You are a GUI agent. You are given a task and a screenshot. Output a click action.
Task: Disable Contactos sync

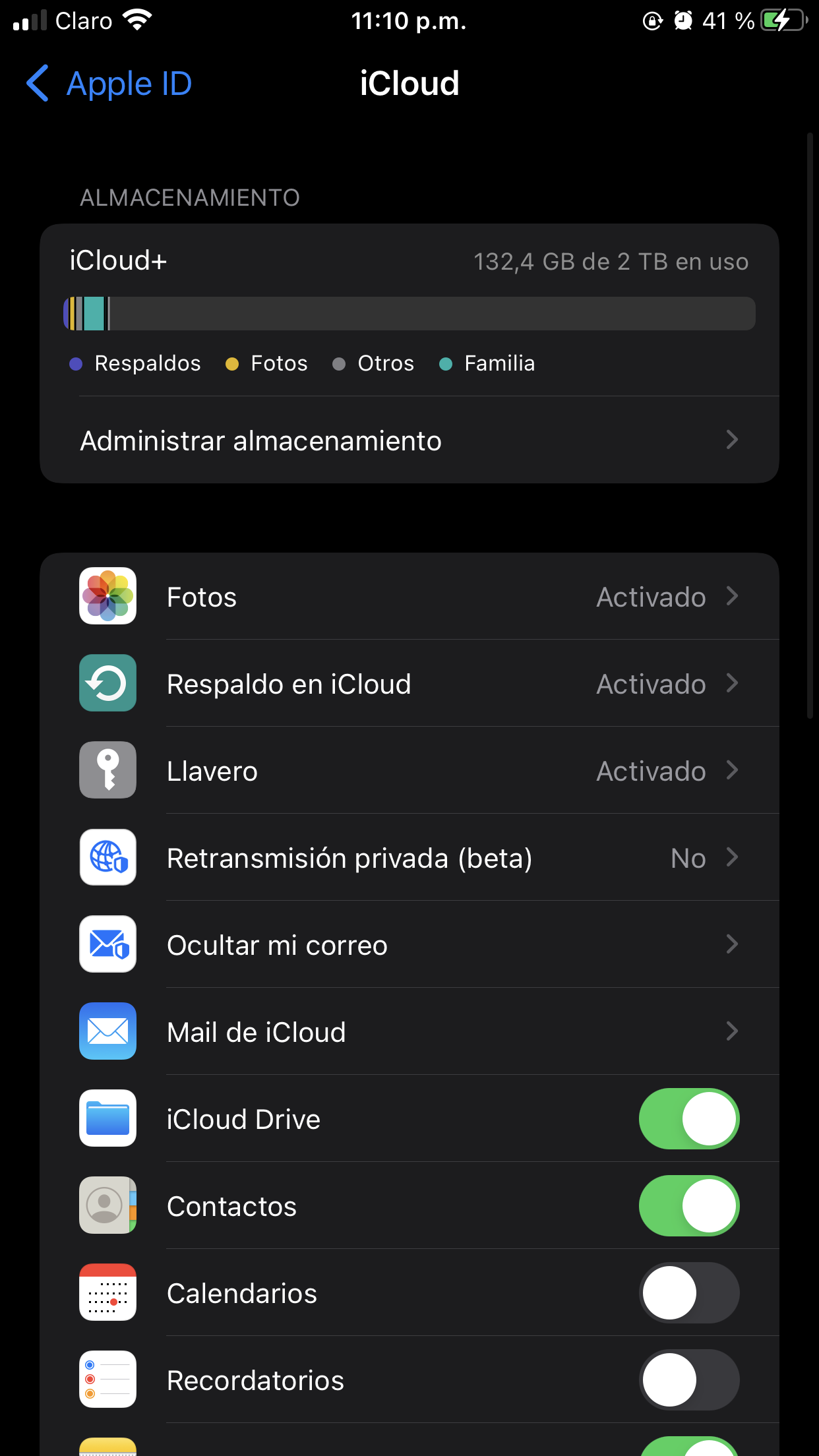click(x=688, y=1206)
